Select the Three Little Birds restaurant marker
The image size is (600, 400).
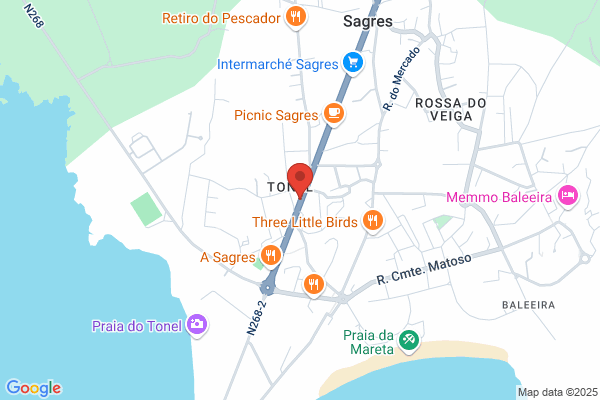tap(373, 221)
